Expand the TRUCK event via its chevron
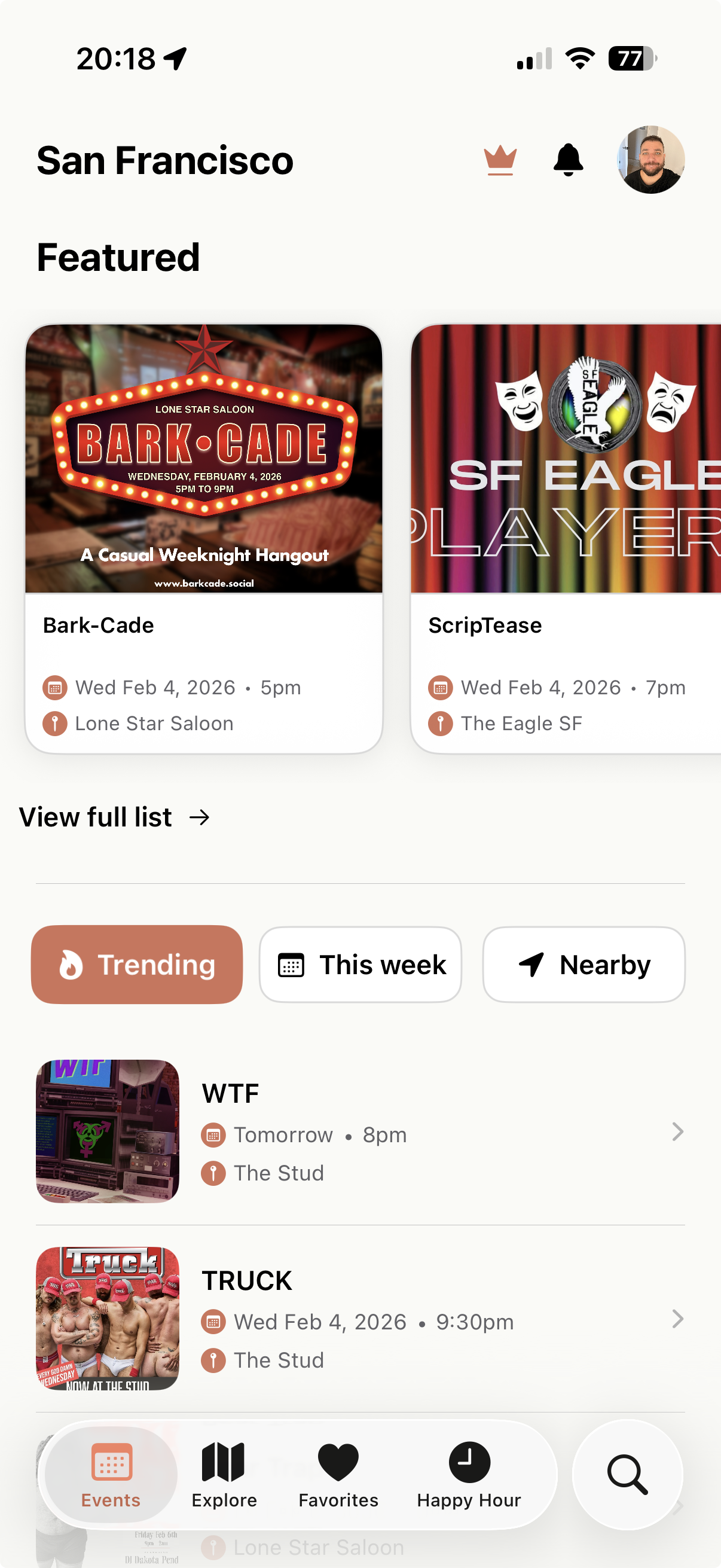This screenshot has width=721, height=1568. click(677, 1319)
